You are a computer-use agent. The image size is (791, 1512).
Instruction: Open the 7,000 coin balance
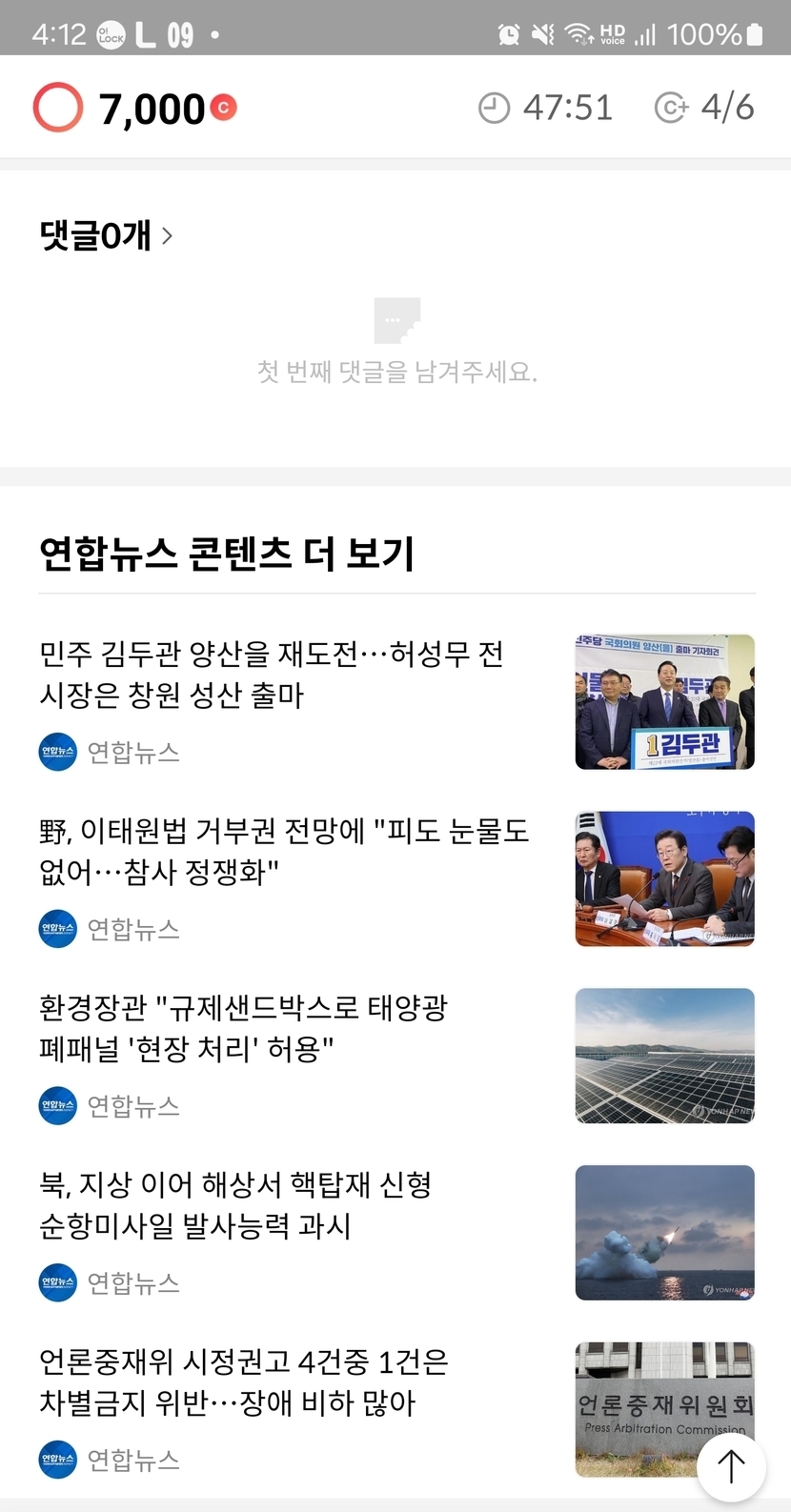click(152, 109)
